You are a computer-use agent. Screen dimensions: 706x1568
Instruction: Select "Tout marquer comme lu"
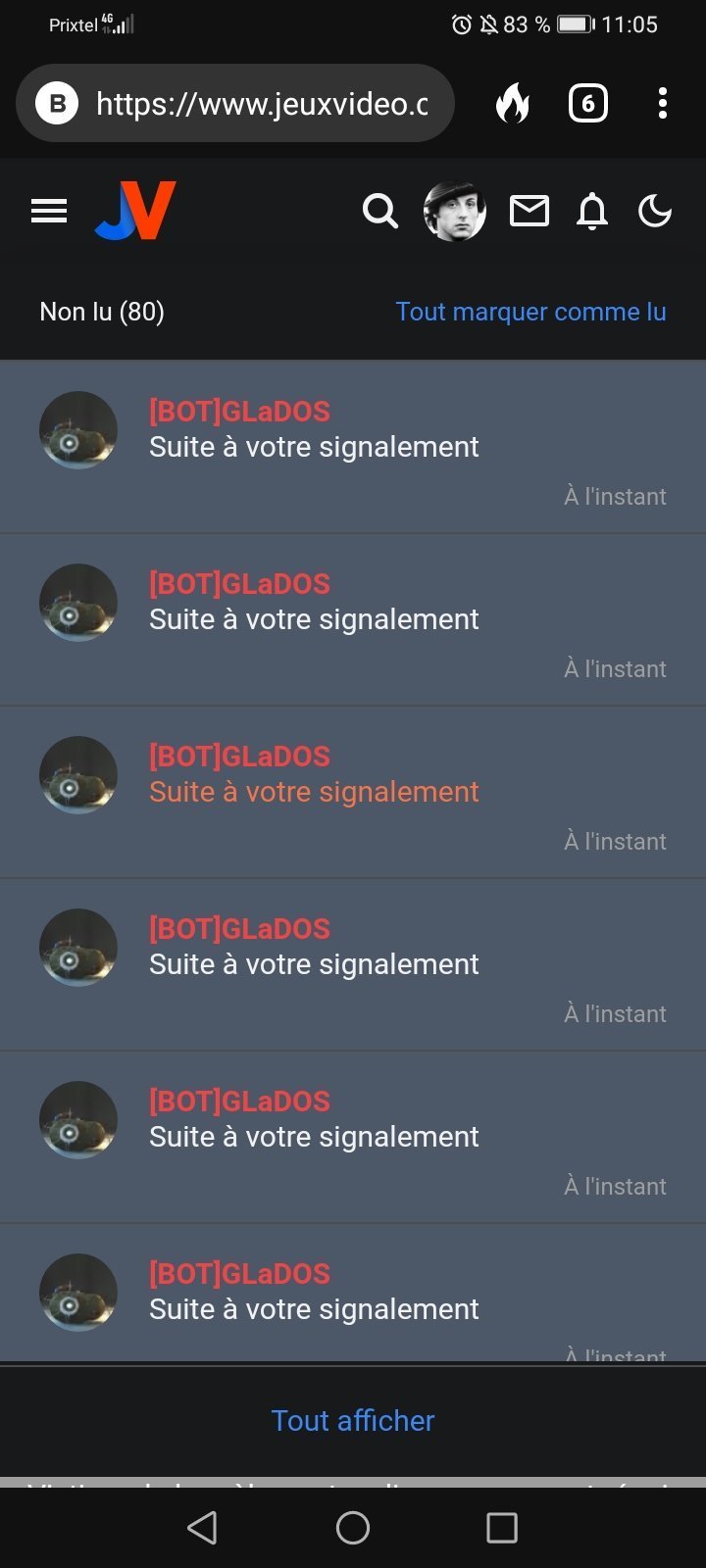click(x=530, y=312)
